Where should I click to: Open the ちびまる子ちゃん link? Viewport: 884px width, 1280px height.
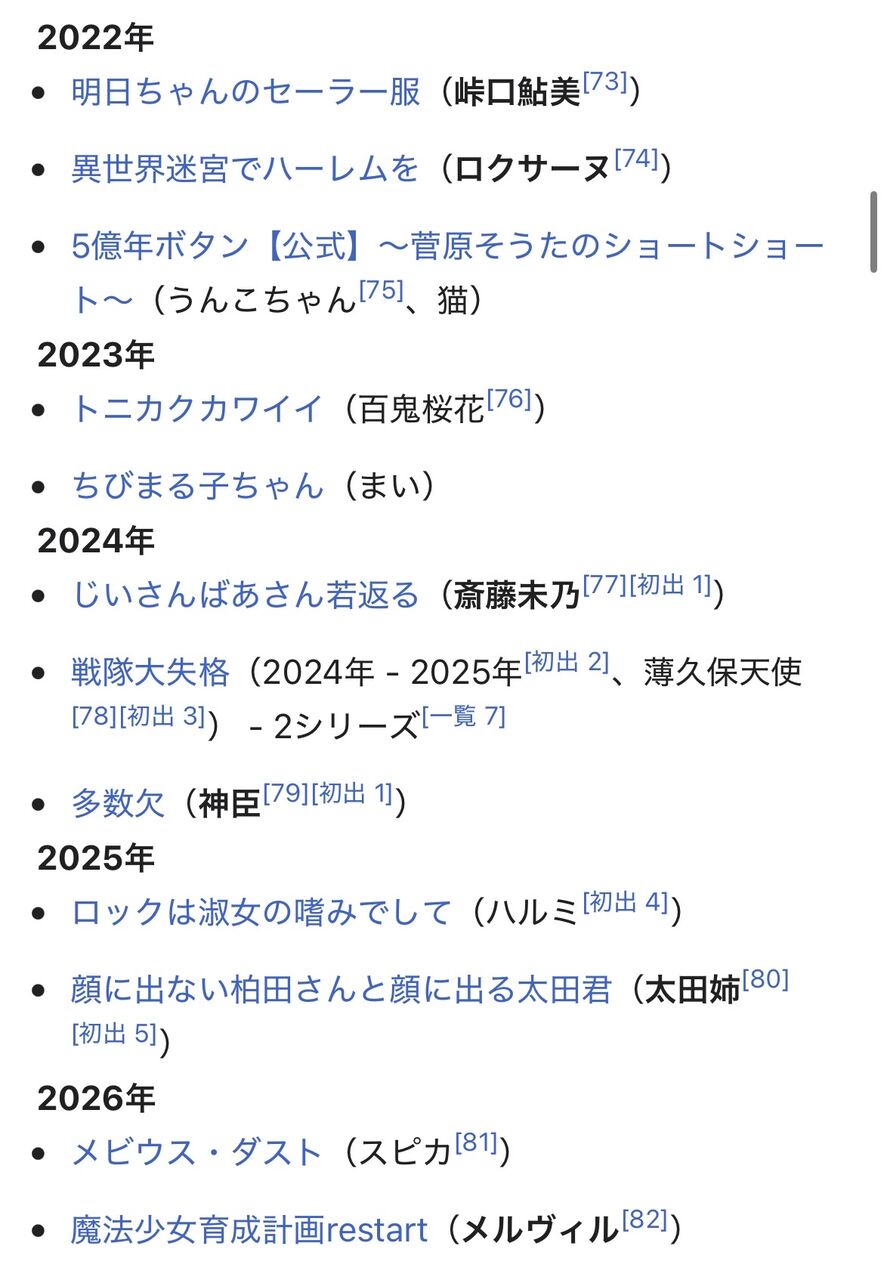pyautogui.click(x=198, y=486)
